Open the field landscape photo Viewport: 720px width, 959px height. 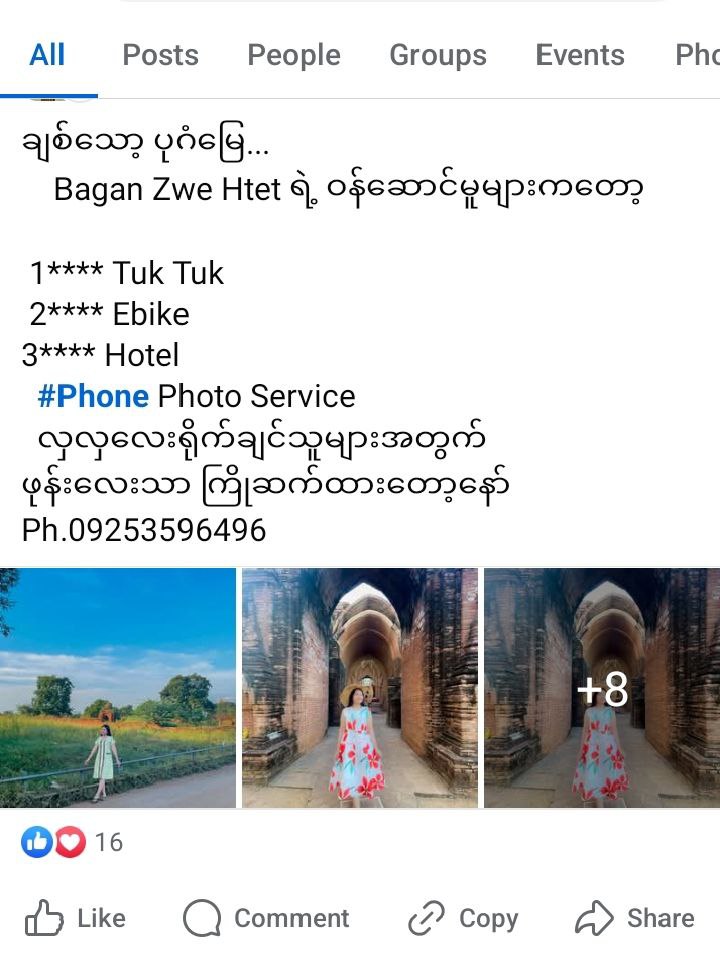(x=117, y=687)
